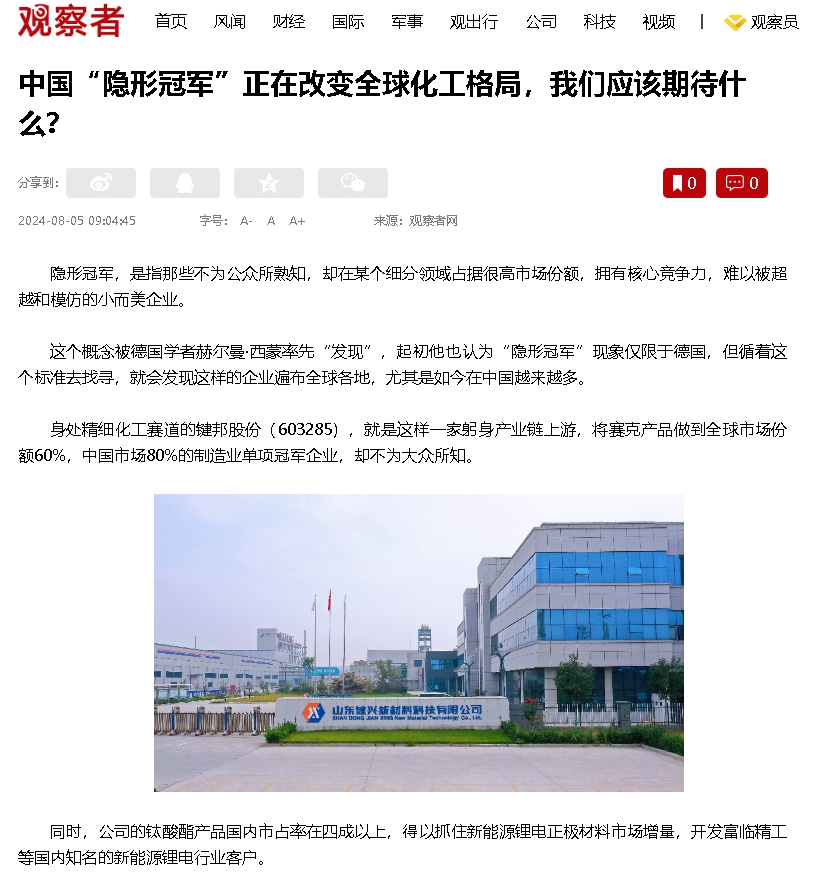The image size is (814, 879).
Task: Share the article to Weibo
Action: 101,183
